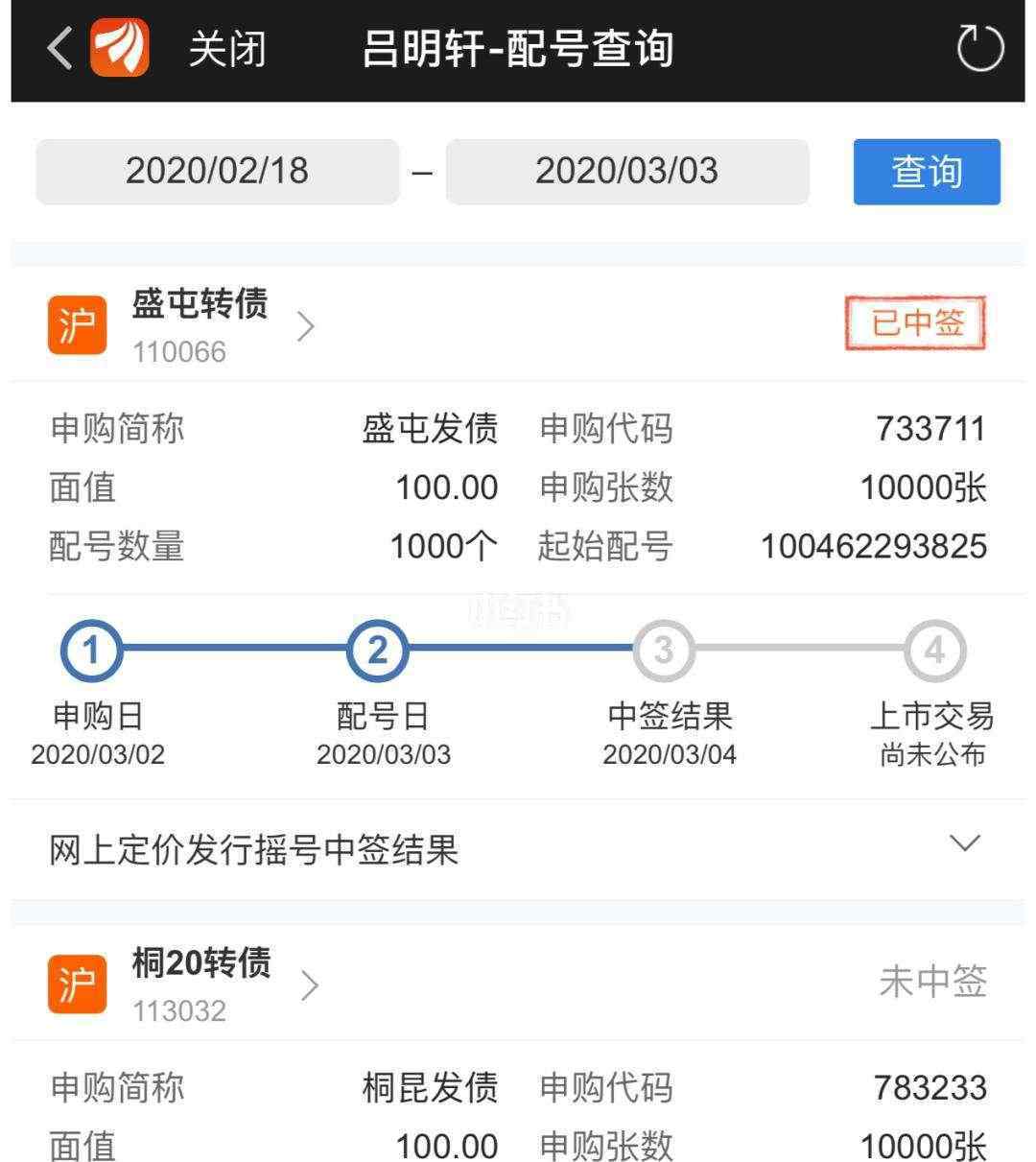Expand 网上定价发行摇号中签结果
The image size is (1036, 1162).
point(963,844)
